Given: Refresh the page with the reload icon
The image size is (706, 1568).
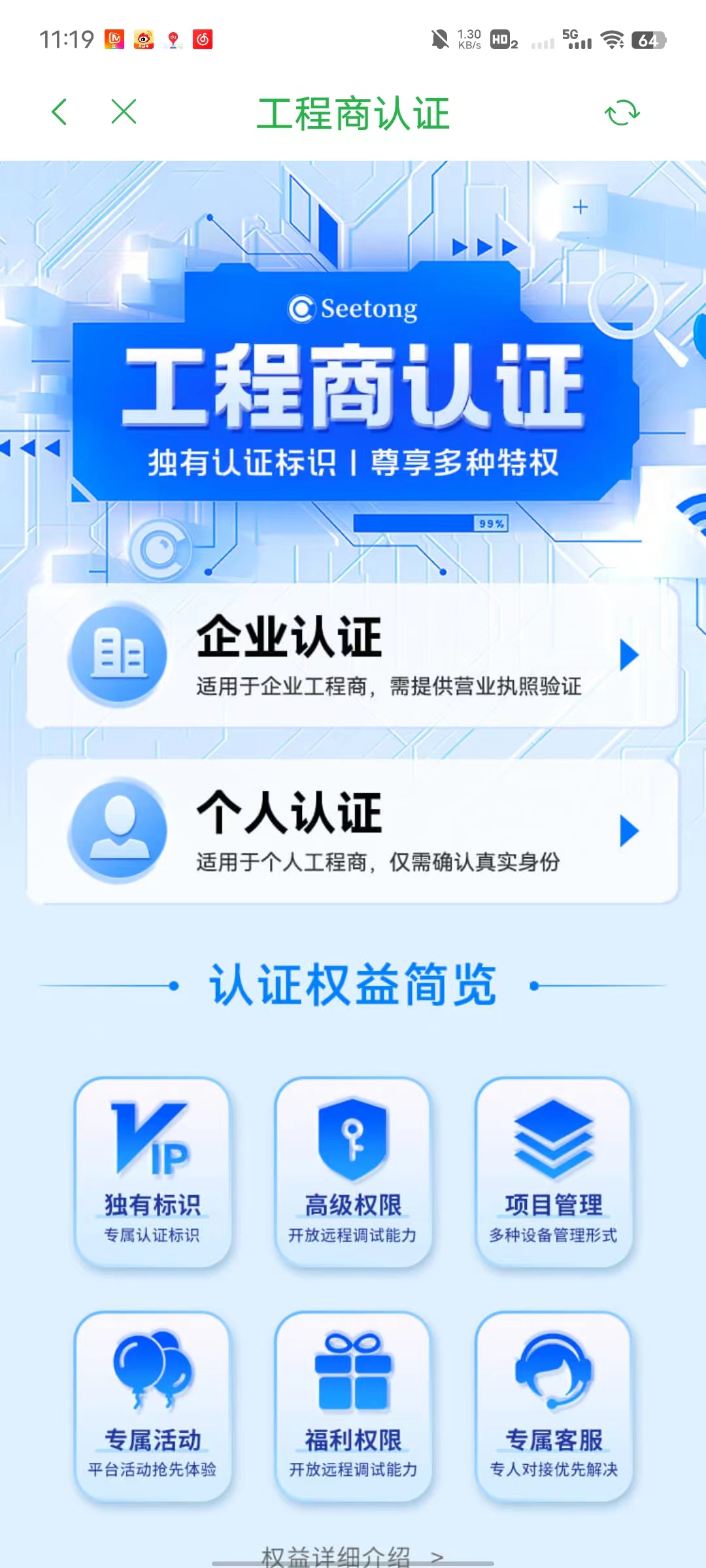Looking at the screenshot, I should (x=622, y=112).
